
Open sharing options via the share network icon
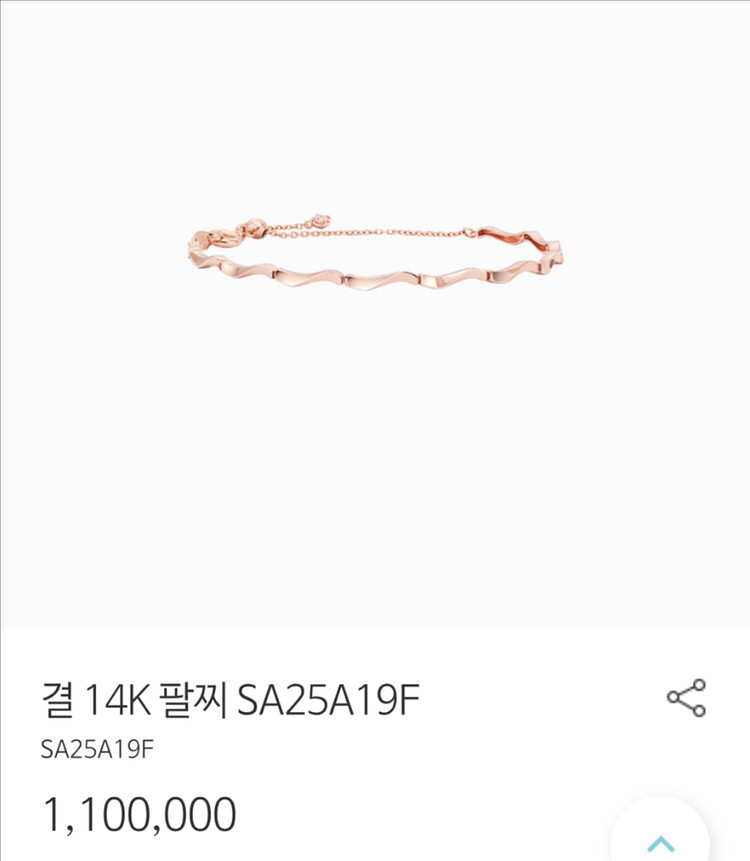(x=686, y=698)
